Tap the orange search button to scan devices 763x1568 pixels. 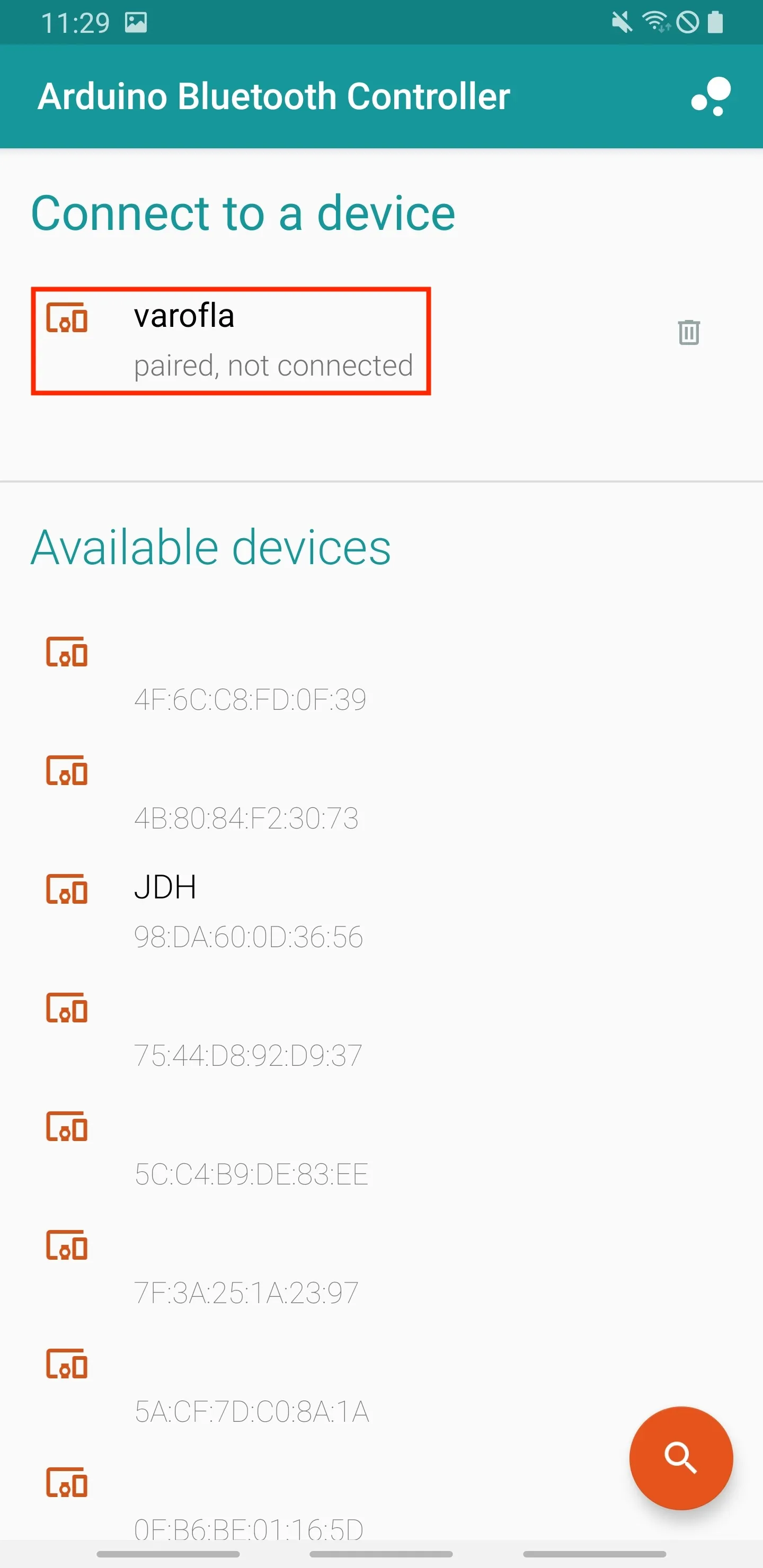click(x=680, y=1458)
